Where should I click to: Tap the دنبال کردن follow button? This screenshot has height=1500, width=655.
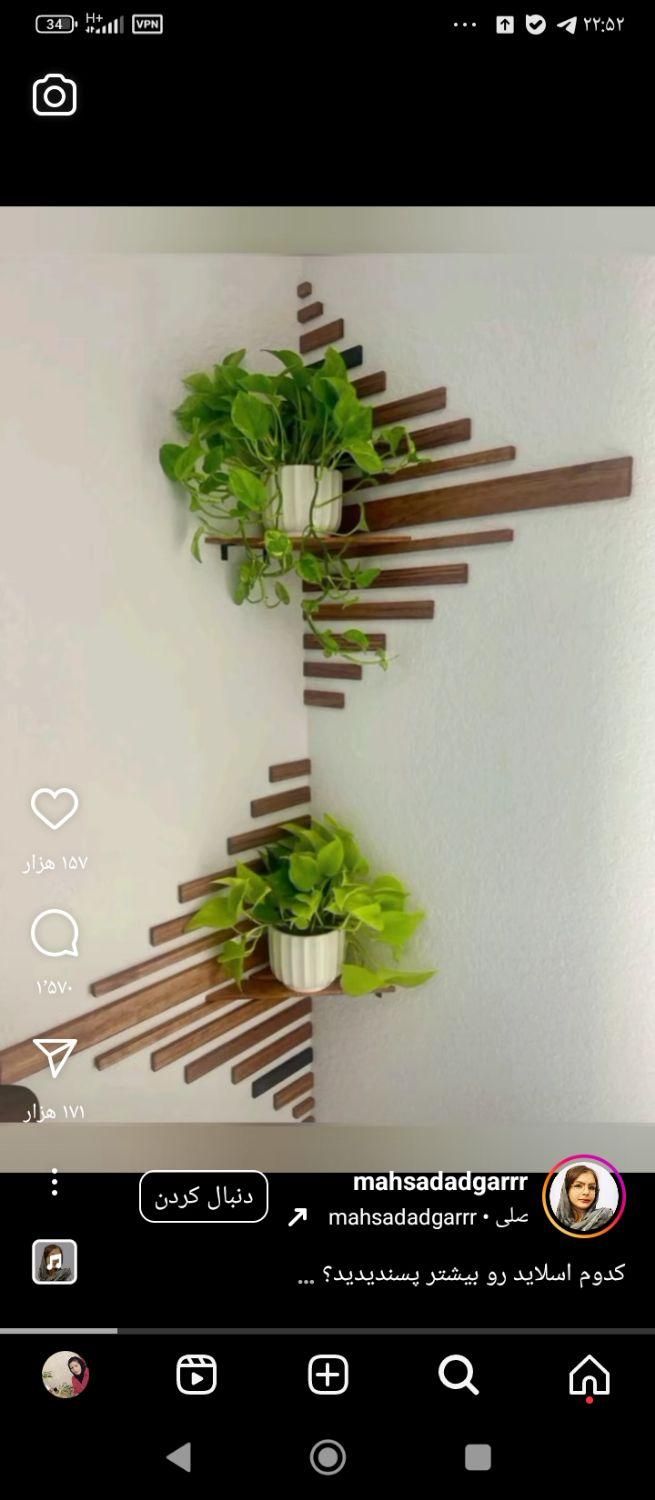pos(203,1196)
